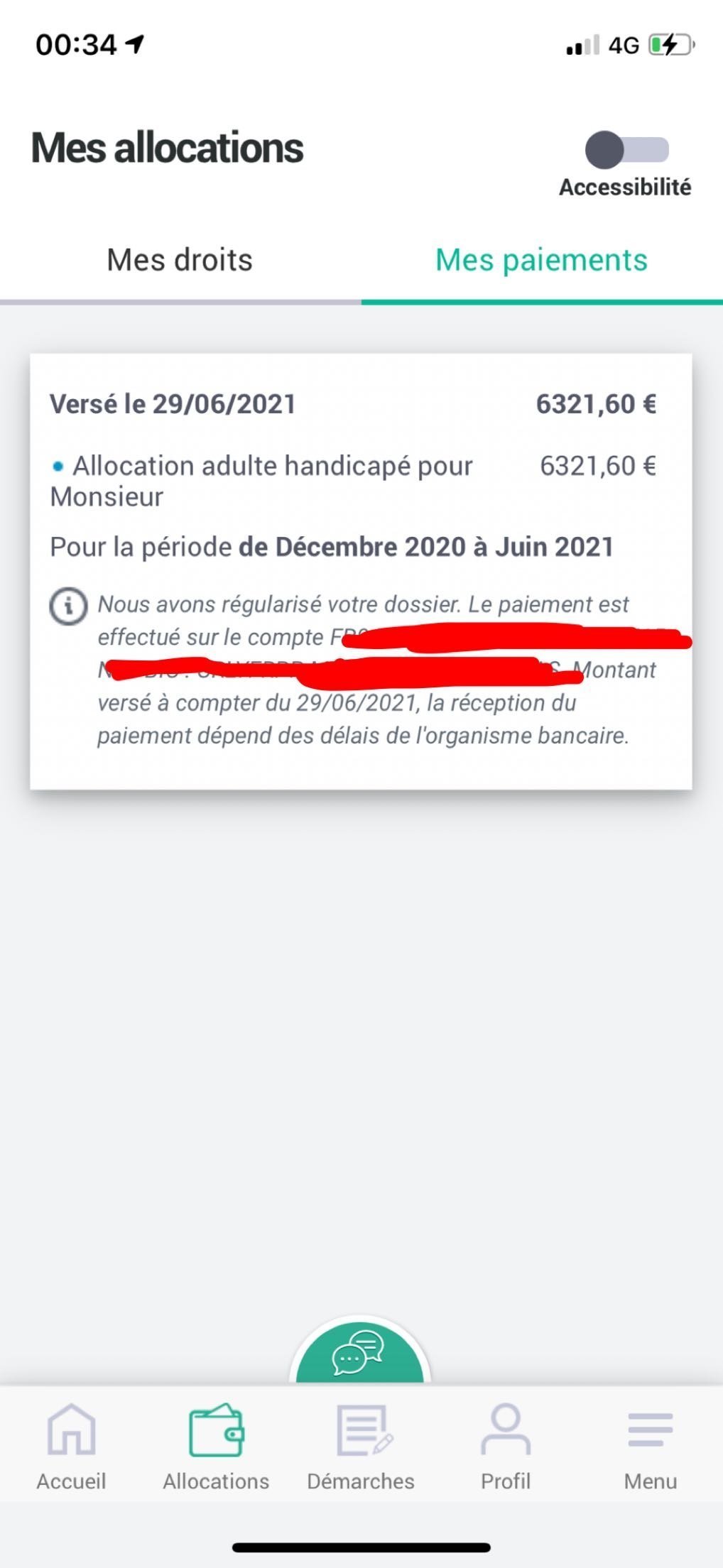Screen dimensions: 723x1568
Task: Select the Mes paiements tab
Action: click(x=542, y=260)
